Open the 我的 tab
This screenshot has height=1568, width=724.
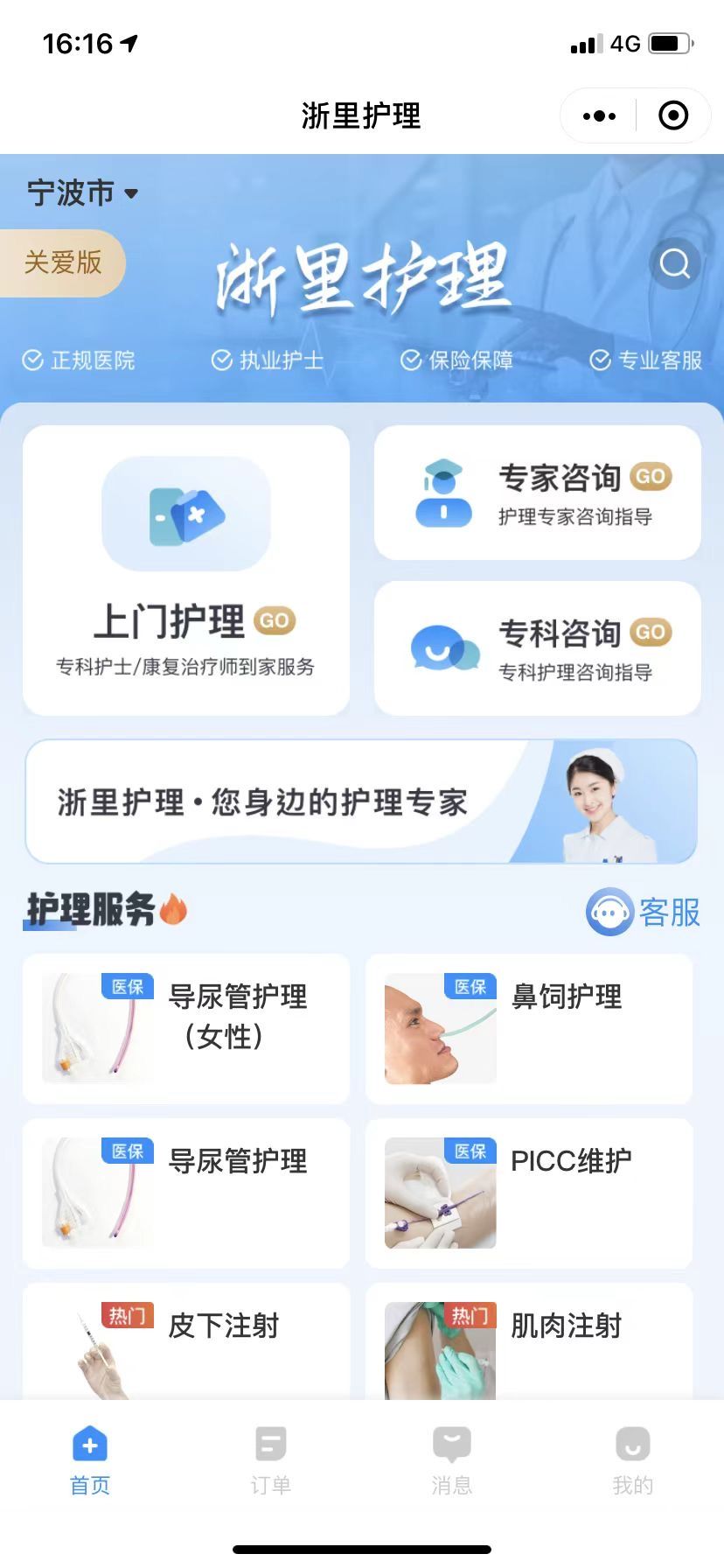click(x=633, y=1459)
